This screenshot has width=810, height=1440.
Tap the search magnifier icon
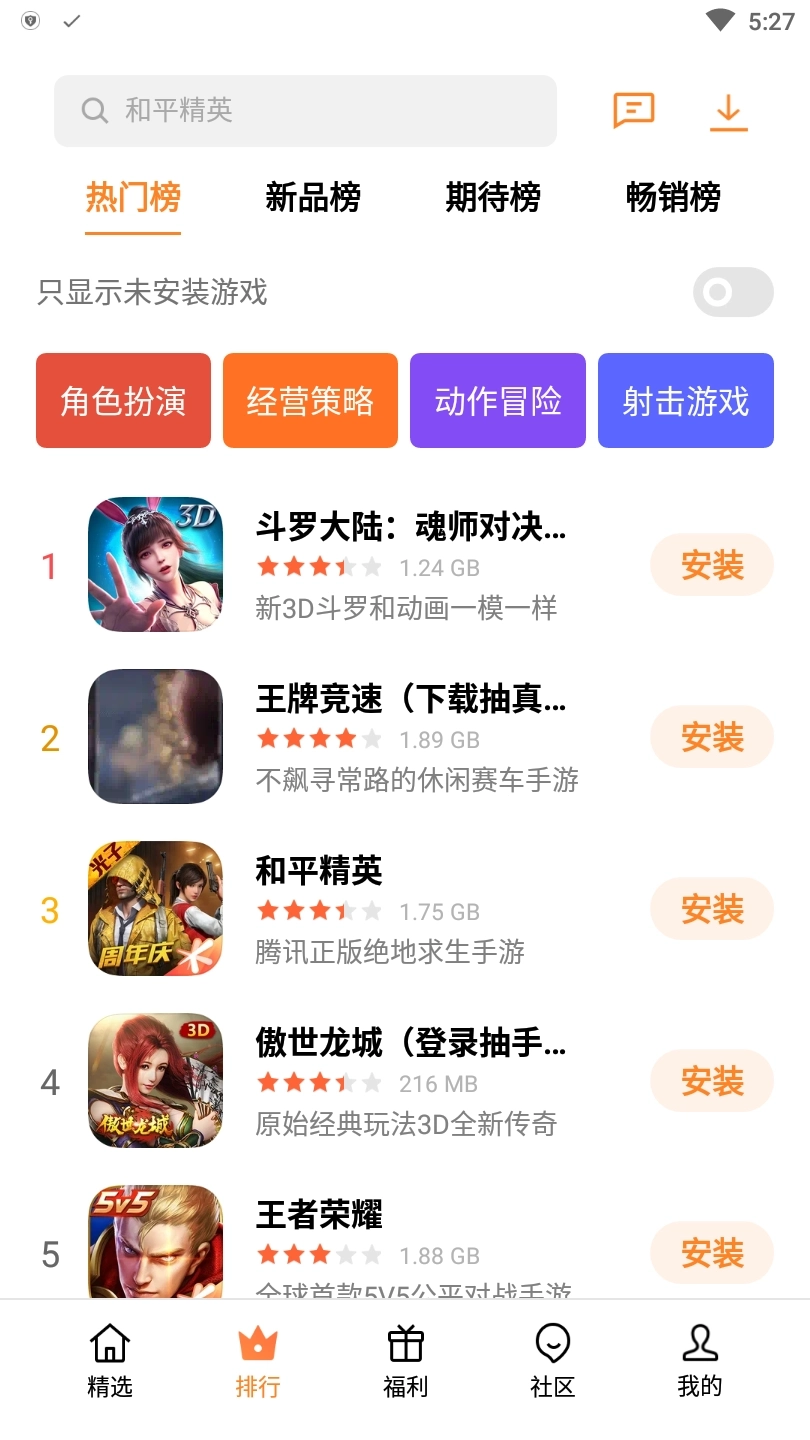[95, 111]
